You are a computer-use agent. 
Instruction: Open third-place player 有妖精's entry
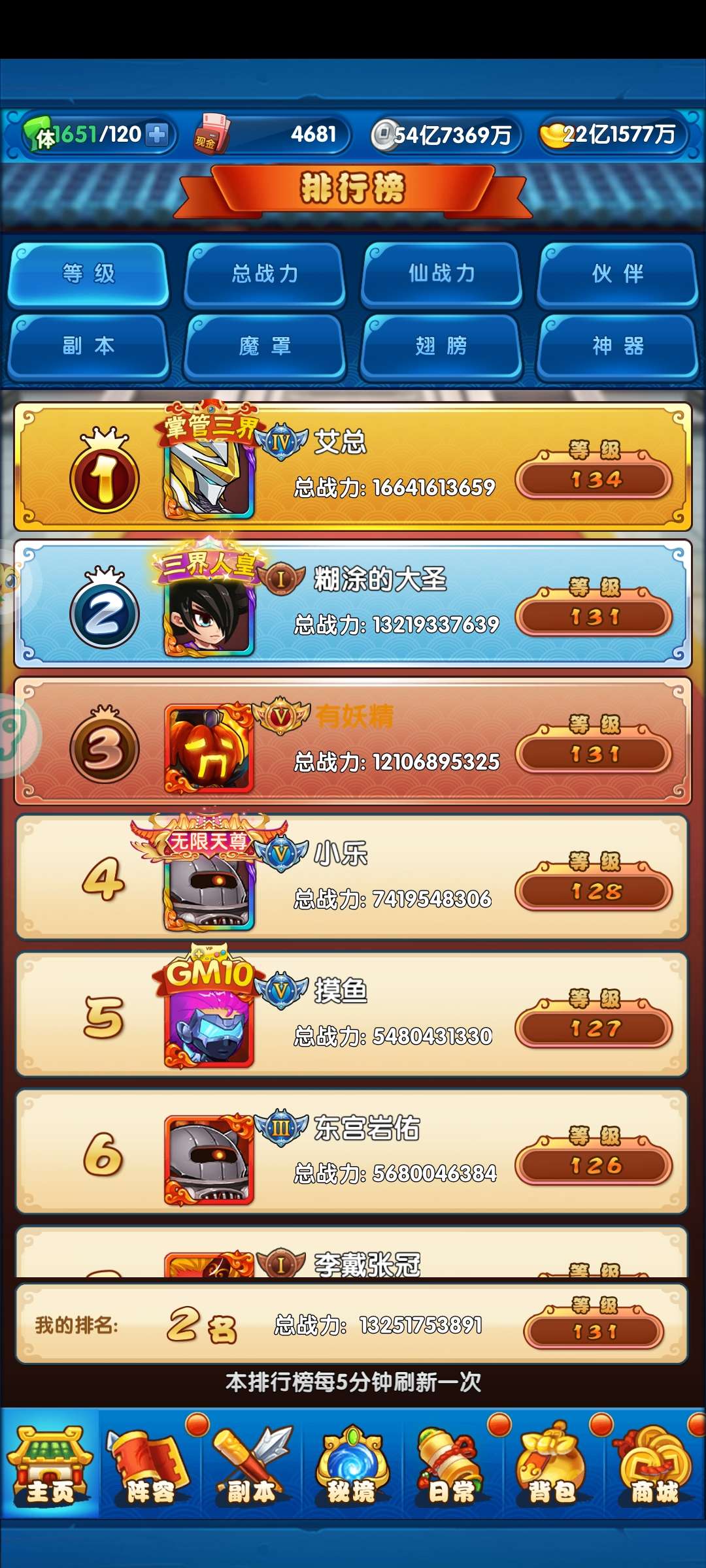coord(353,741)
